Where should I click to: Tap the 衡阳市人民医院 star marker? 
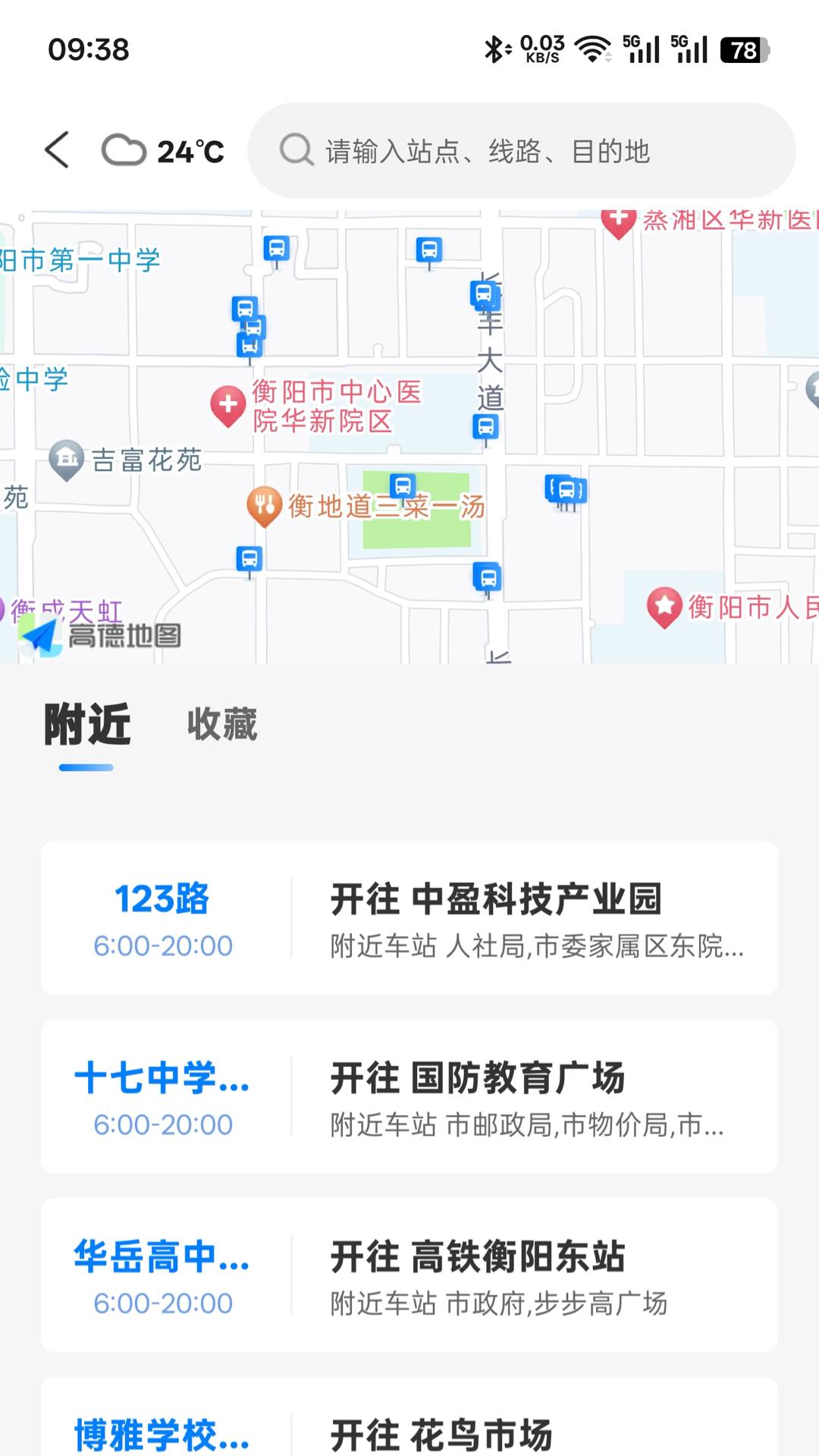666,607
